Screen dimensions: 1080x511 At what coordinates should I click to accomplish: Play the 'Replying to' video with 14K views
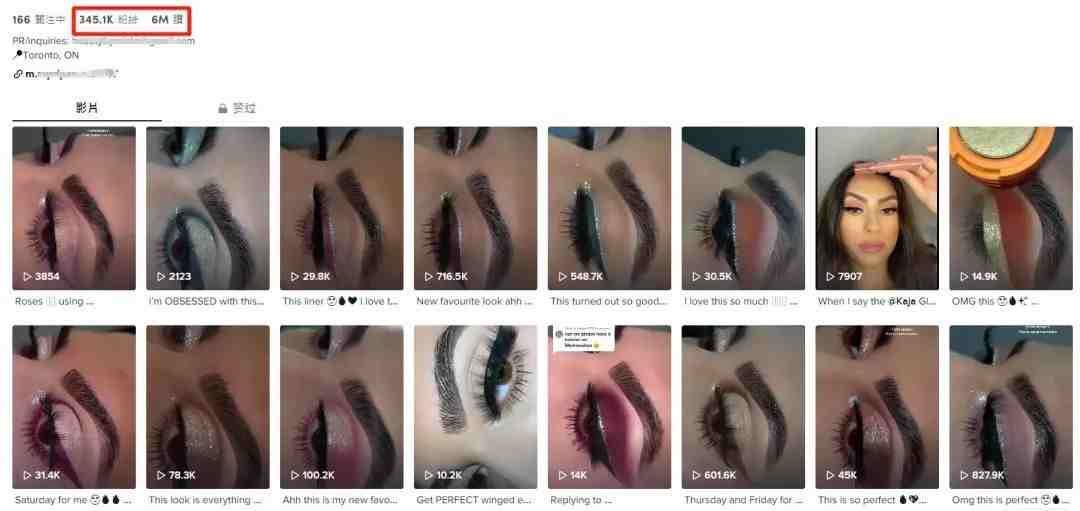609,406
